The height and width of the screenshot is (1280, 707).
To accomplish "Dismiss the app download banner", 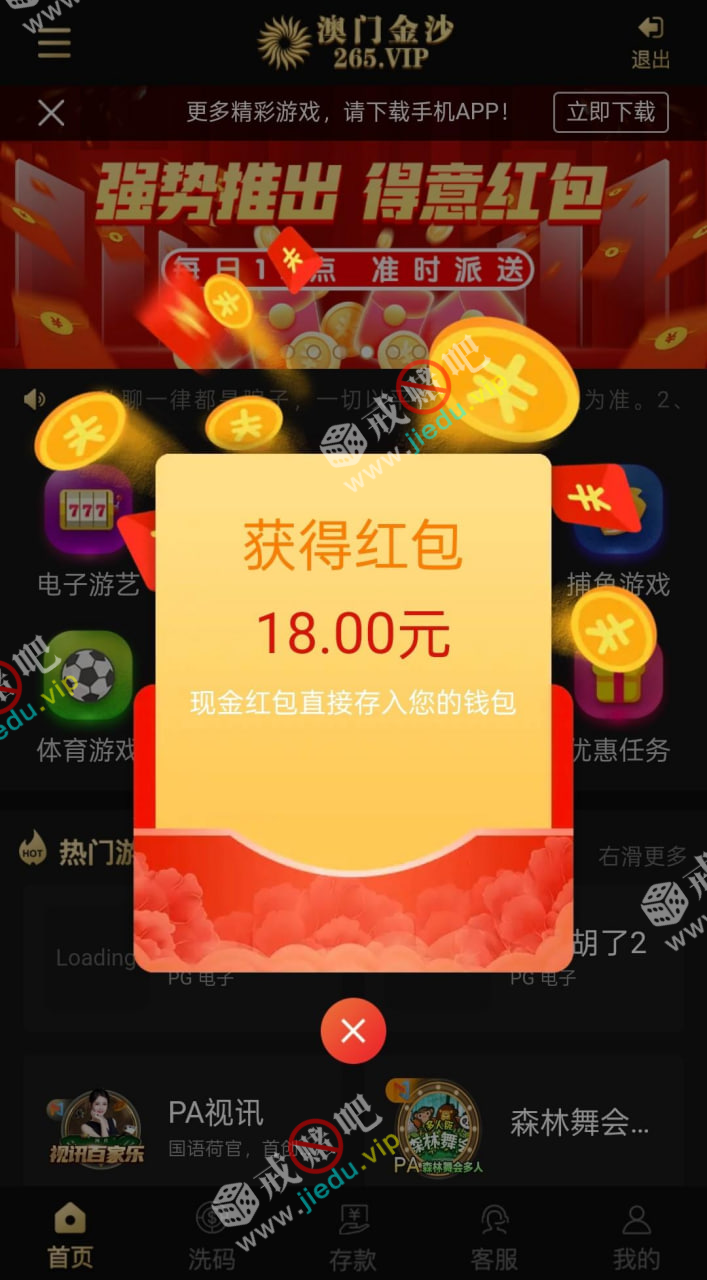I will 51,112.
